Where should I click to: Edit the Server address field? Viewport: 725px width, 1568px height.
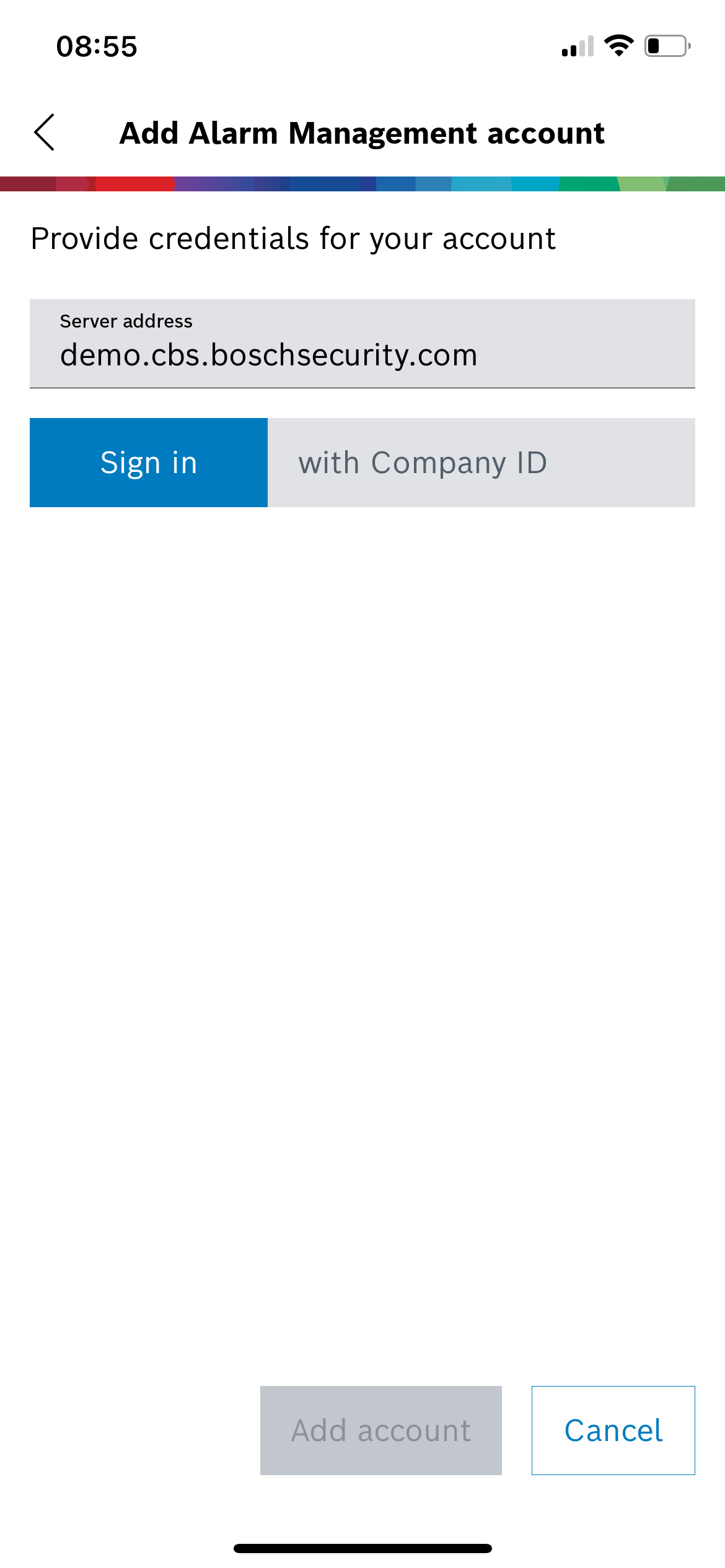tap(362, 344)
